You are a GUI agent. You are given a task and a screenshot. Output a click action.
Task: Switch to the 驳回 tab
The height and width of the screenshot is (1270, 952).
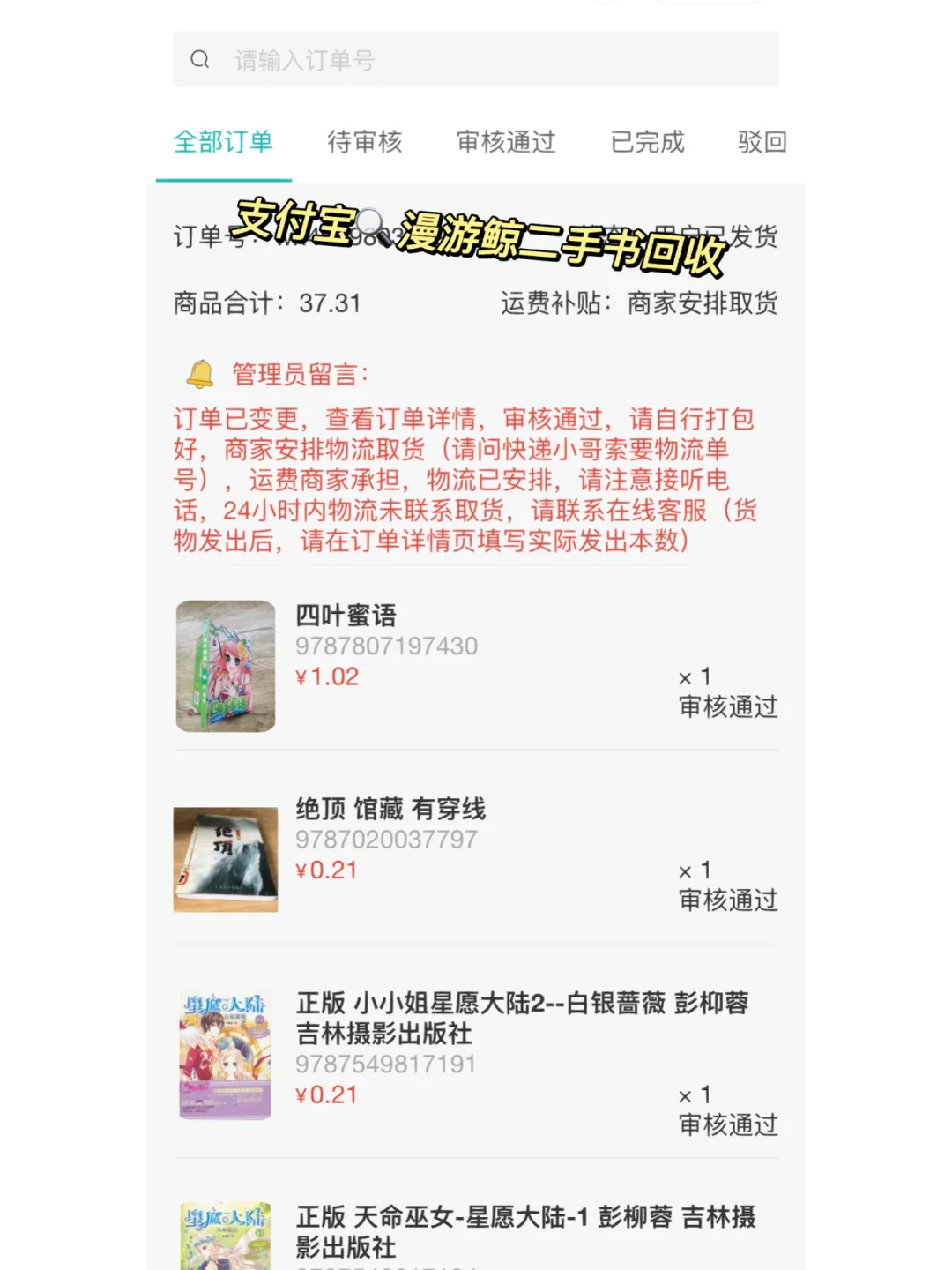tap(762, 142)
